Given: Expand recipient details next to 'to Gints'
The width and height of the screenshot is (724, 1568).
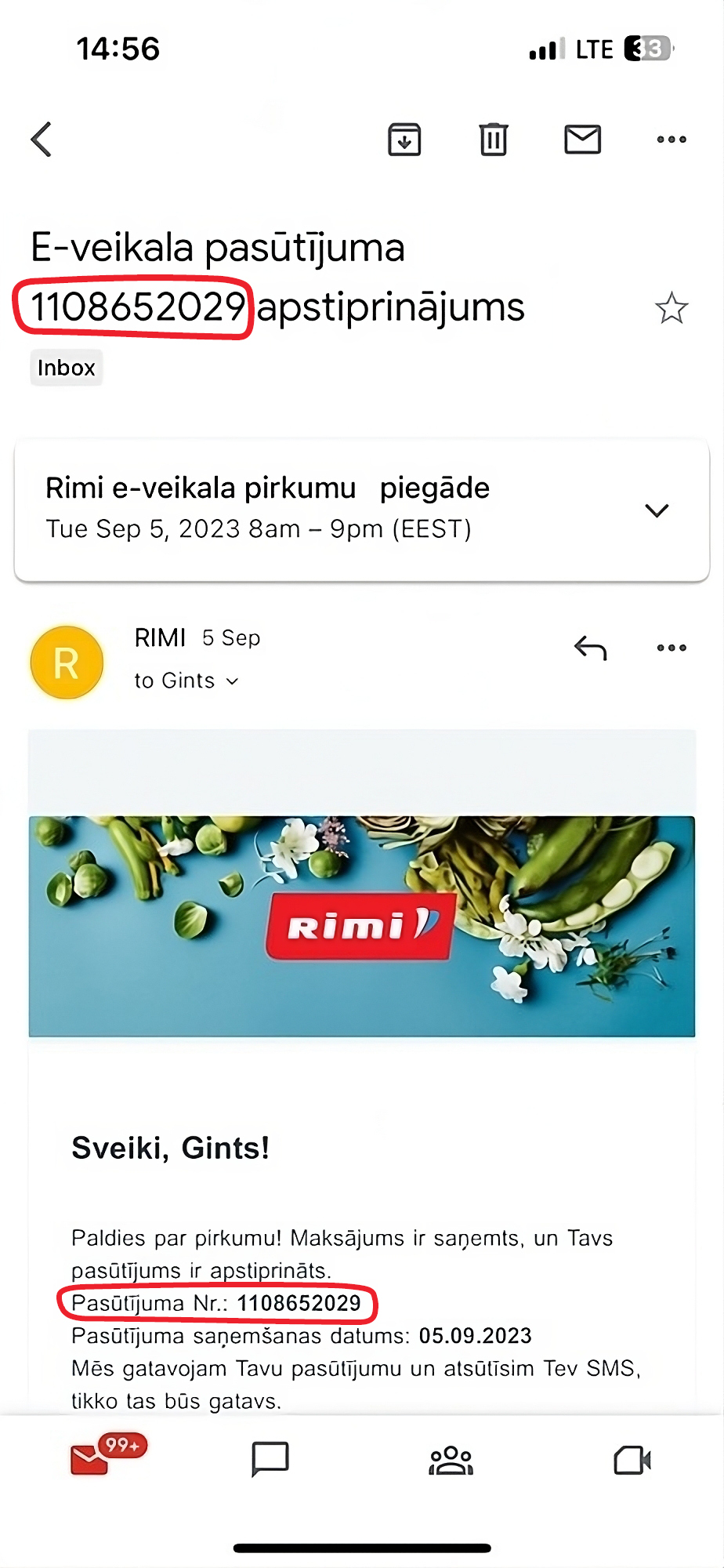Looking at the screenshot, I should [x=232, y=681].
